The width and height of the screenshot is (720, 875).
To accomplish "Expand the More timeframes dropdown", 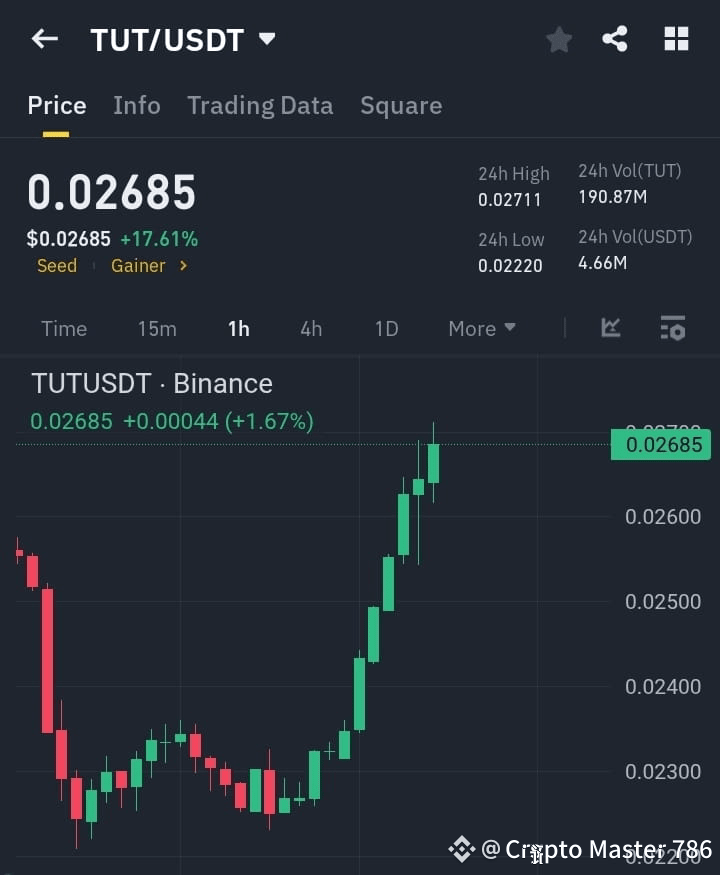I will (x=481, y=328).
